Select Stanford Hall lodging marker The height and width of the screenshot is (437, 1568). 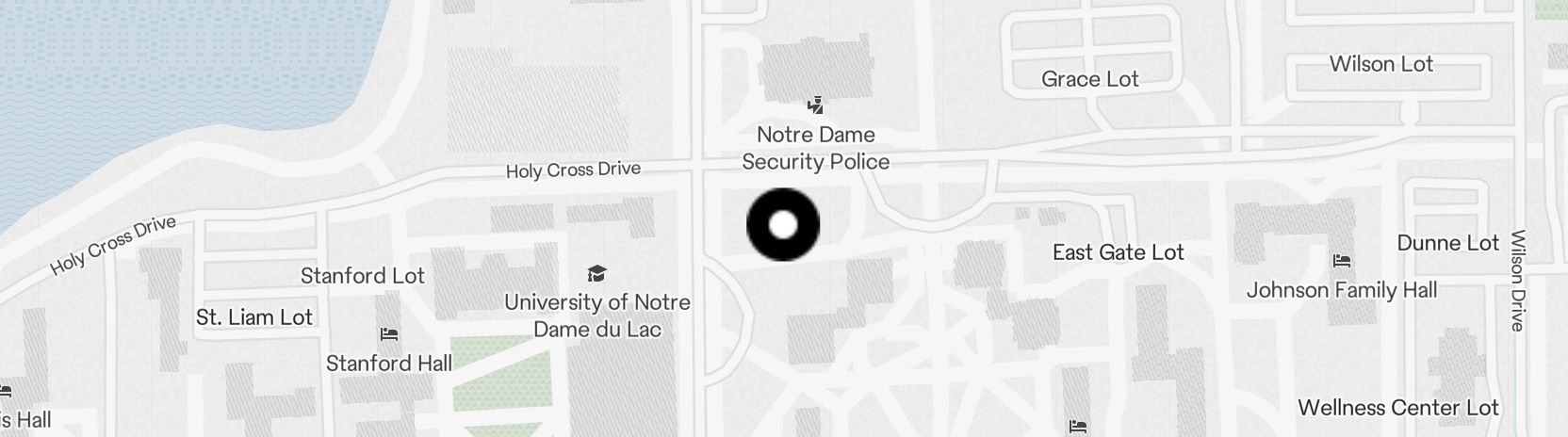[x=389, y=334]
